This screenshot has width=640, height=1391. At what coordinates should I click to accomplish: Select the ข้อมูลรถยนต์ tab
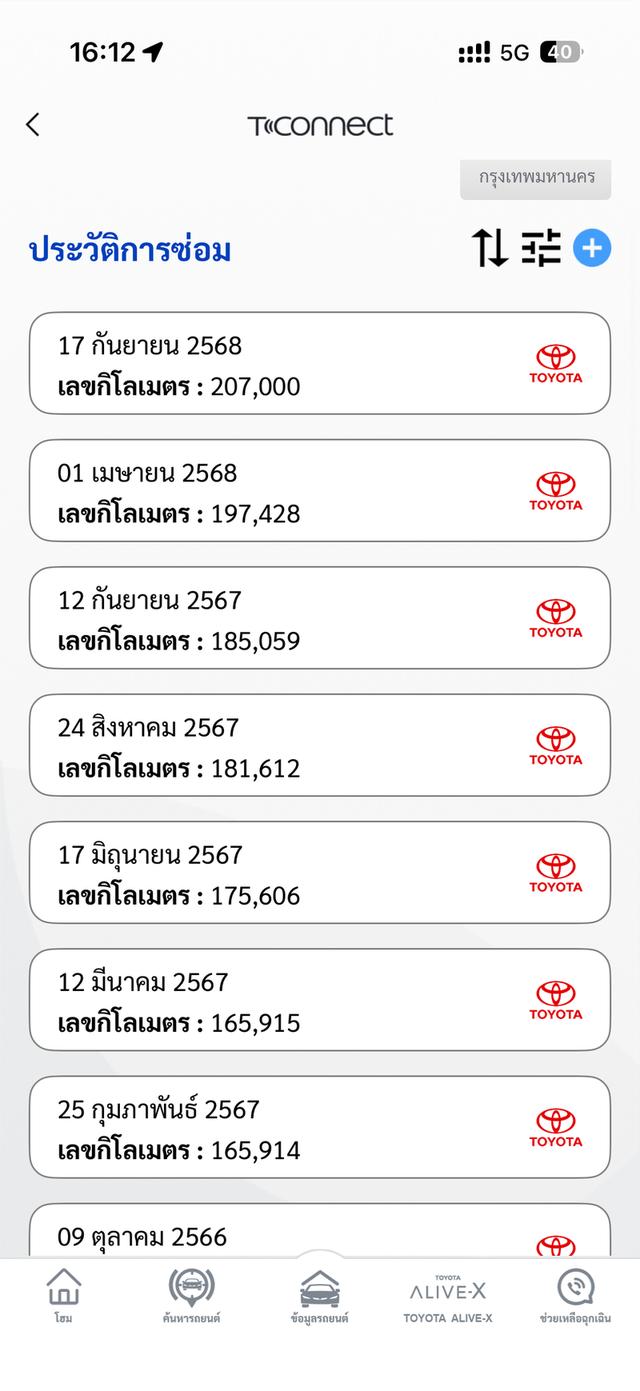point(320,1296)
